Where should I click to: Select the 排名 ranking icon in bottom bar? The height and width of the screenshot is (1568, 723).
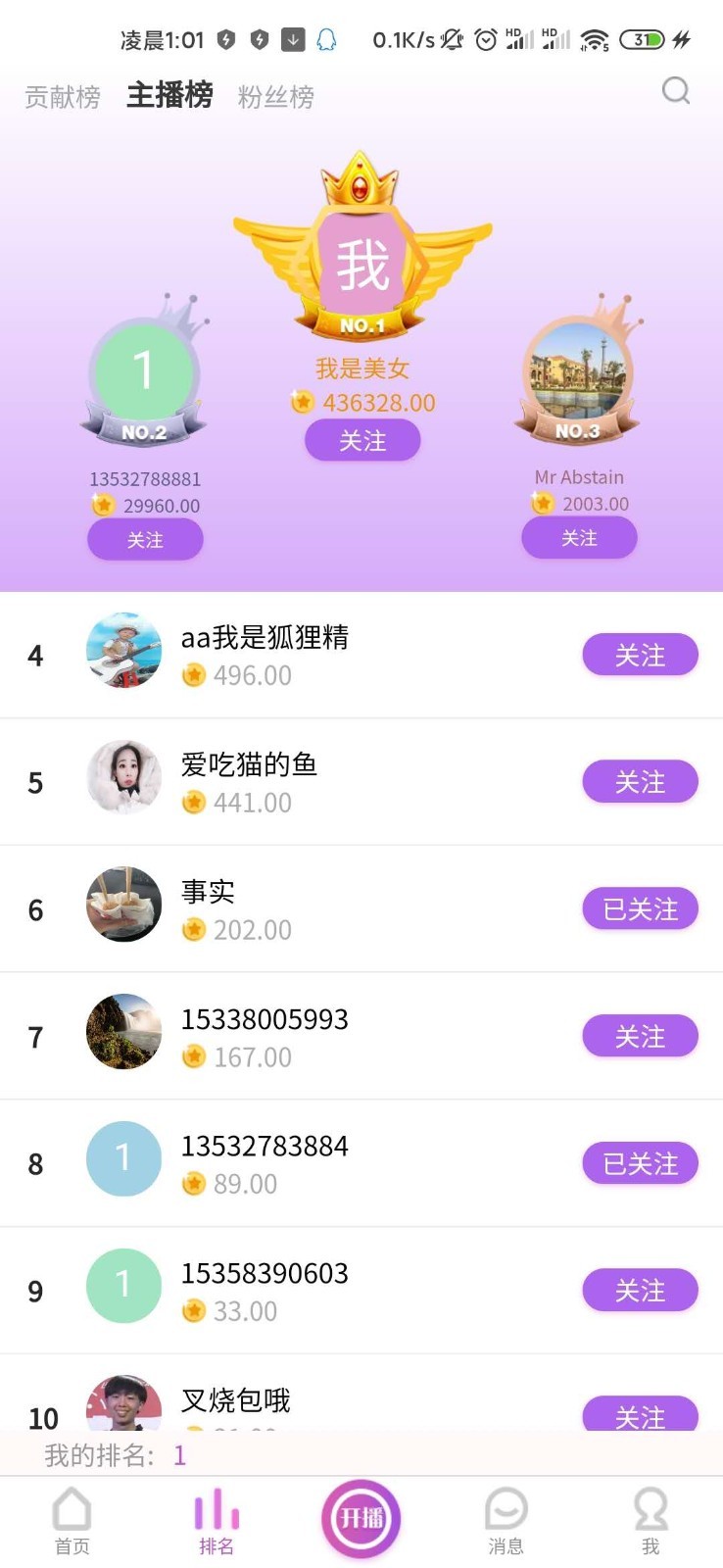[x=217, y=1519]
